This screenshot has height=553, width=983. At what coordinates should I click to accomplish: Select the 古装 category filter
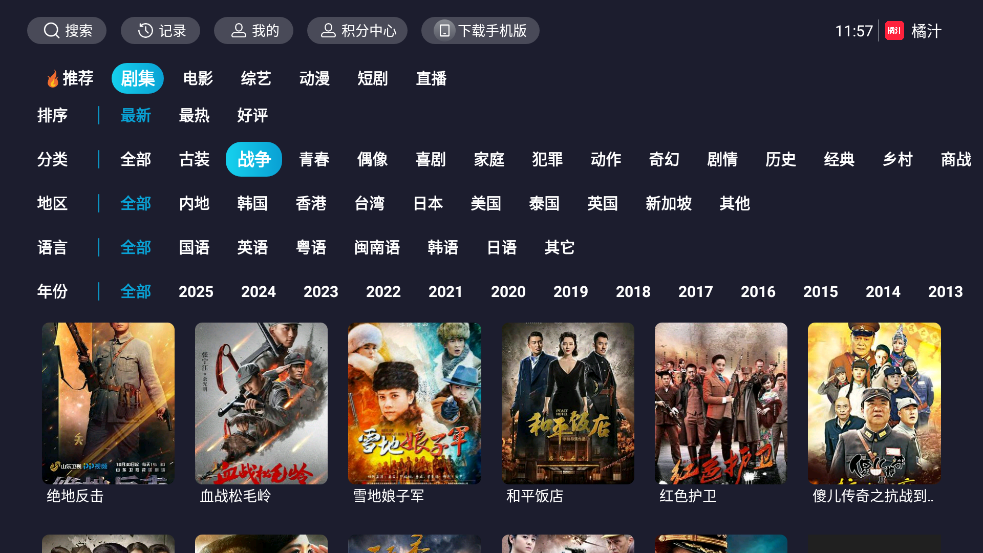[x=194, y=159]
